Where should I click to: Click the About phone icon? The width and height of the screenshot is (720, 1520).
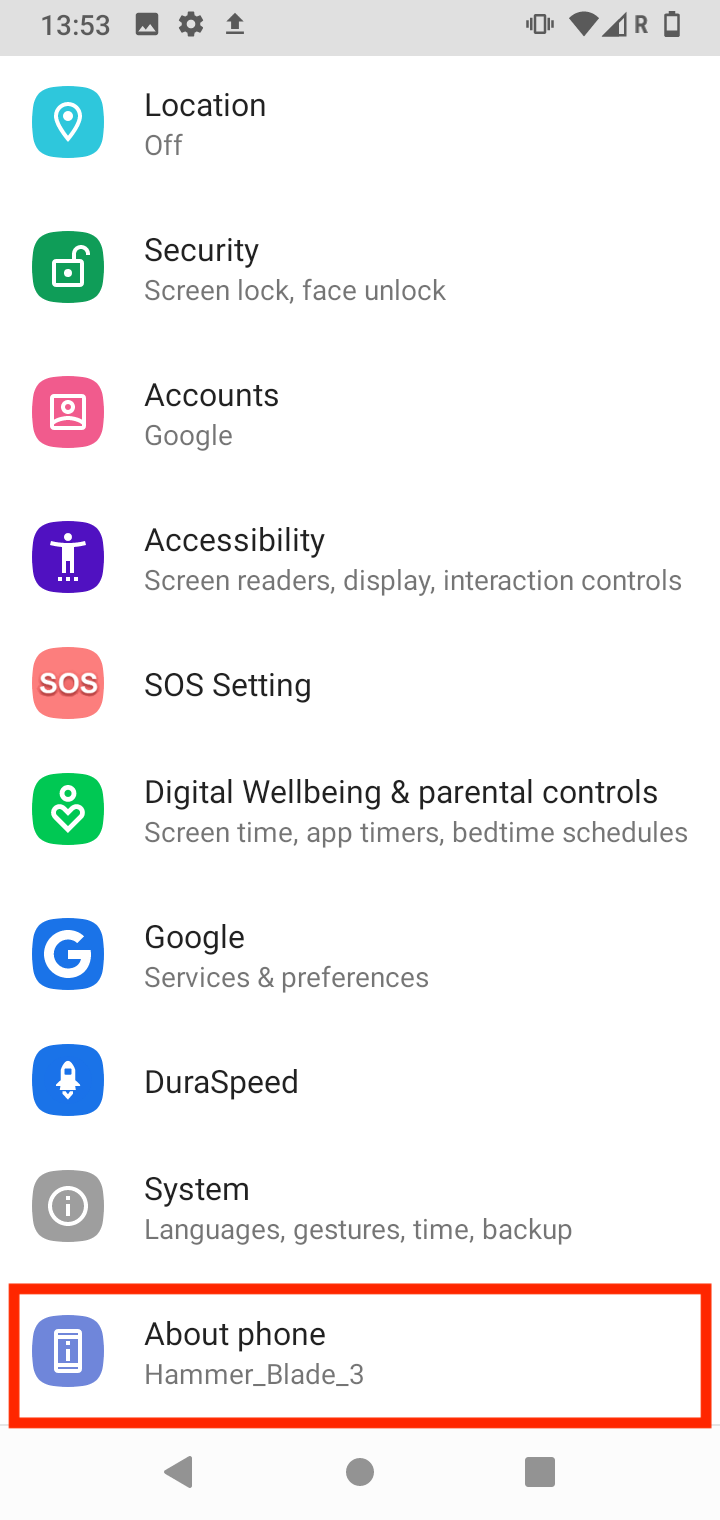67,1351
